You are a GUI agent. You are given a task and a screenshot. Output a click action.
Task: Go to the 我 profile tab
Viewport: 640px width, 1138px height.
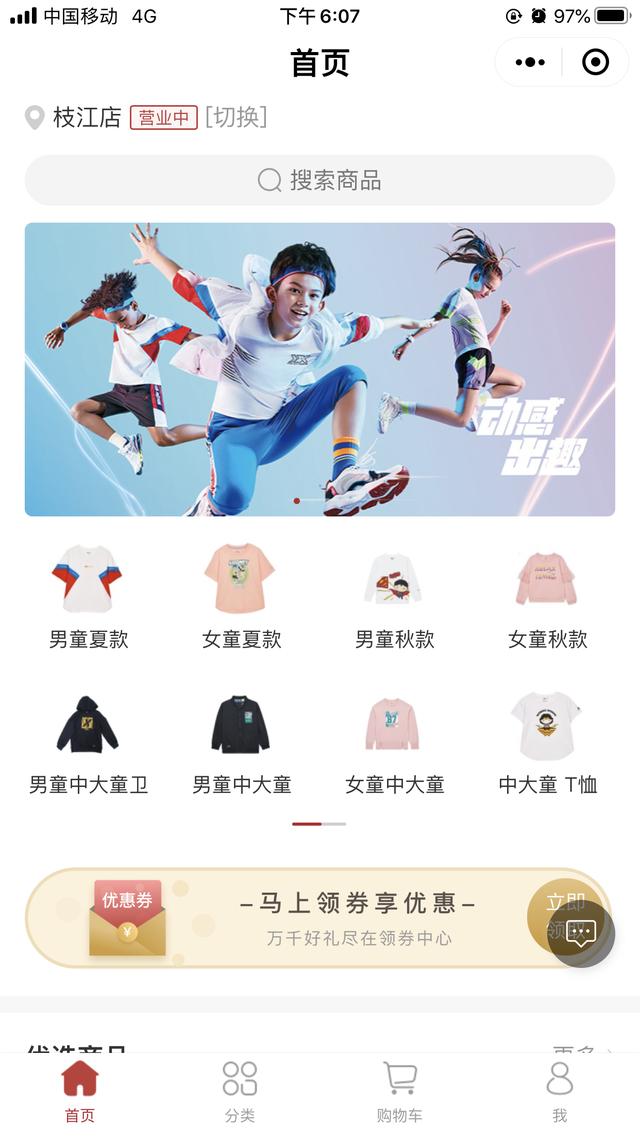[560, 1092]
